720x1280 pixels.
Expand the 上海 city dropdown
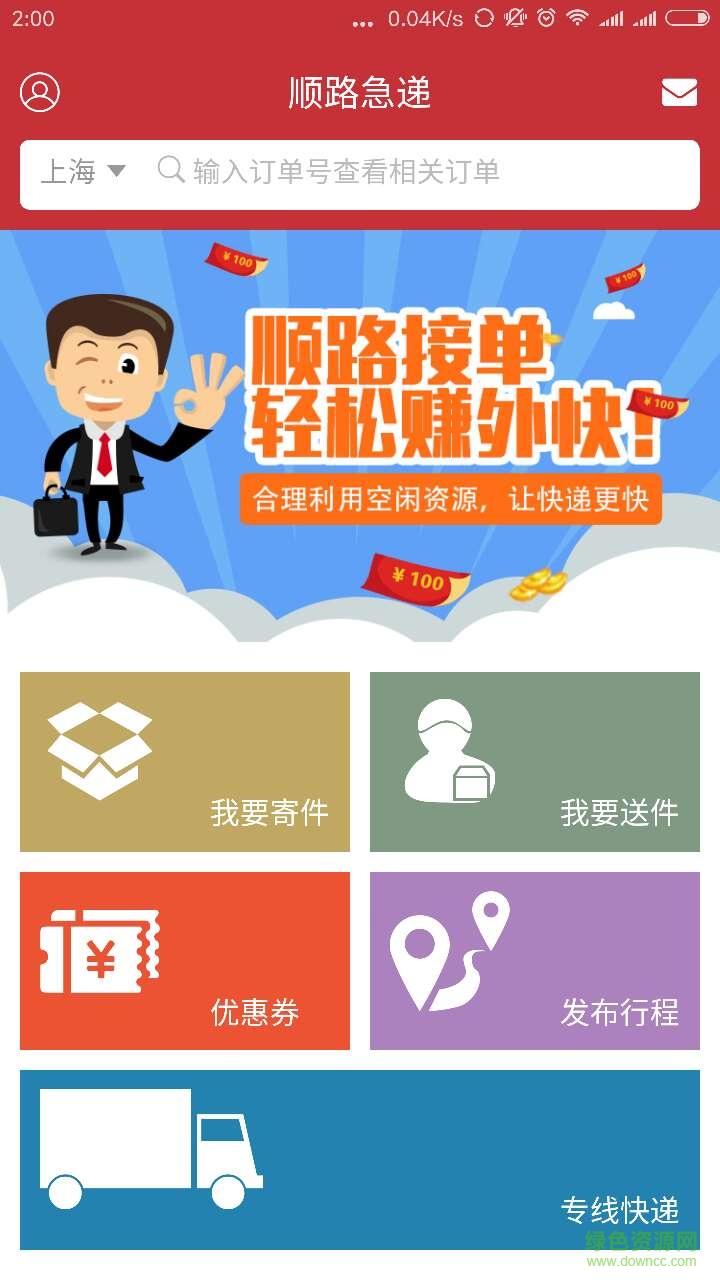click(83, 172)
